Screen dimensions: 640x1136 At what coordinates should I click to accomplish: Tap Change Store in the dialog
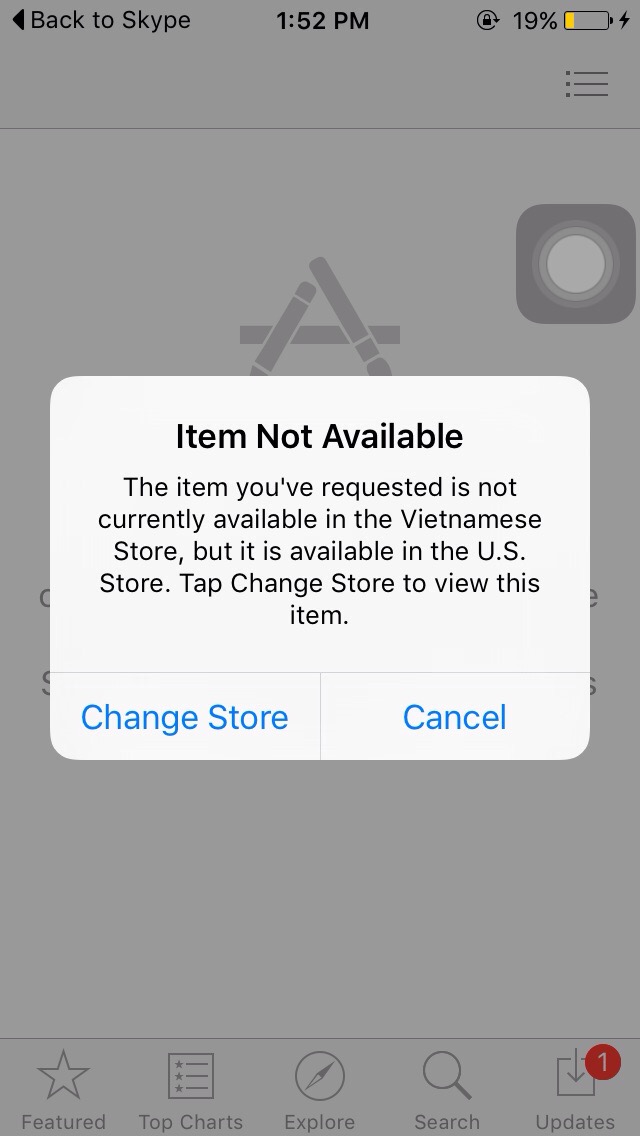point(185,717)
